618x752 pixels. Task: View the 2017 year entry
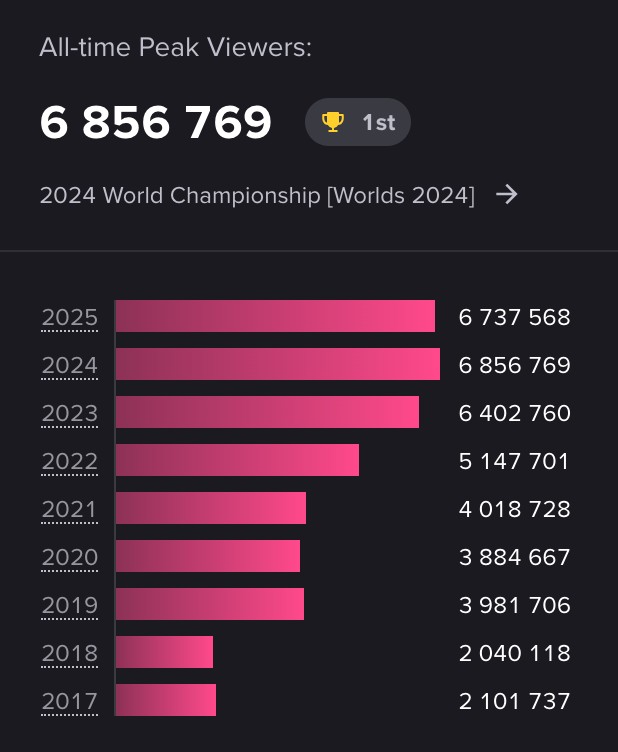pos(69,702)
